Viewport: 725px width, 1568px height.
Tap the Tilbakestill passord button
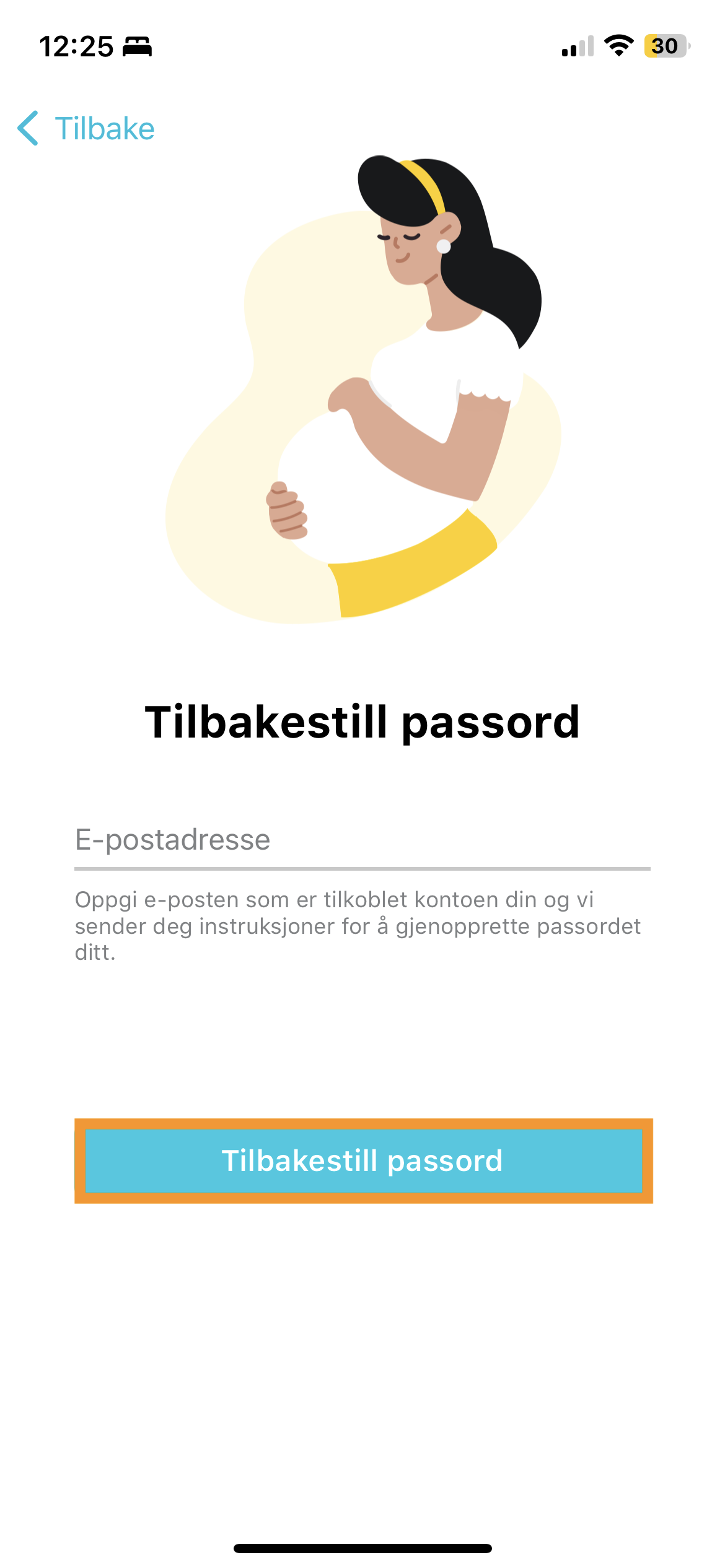click(x=364, y=1161)
